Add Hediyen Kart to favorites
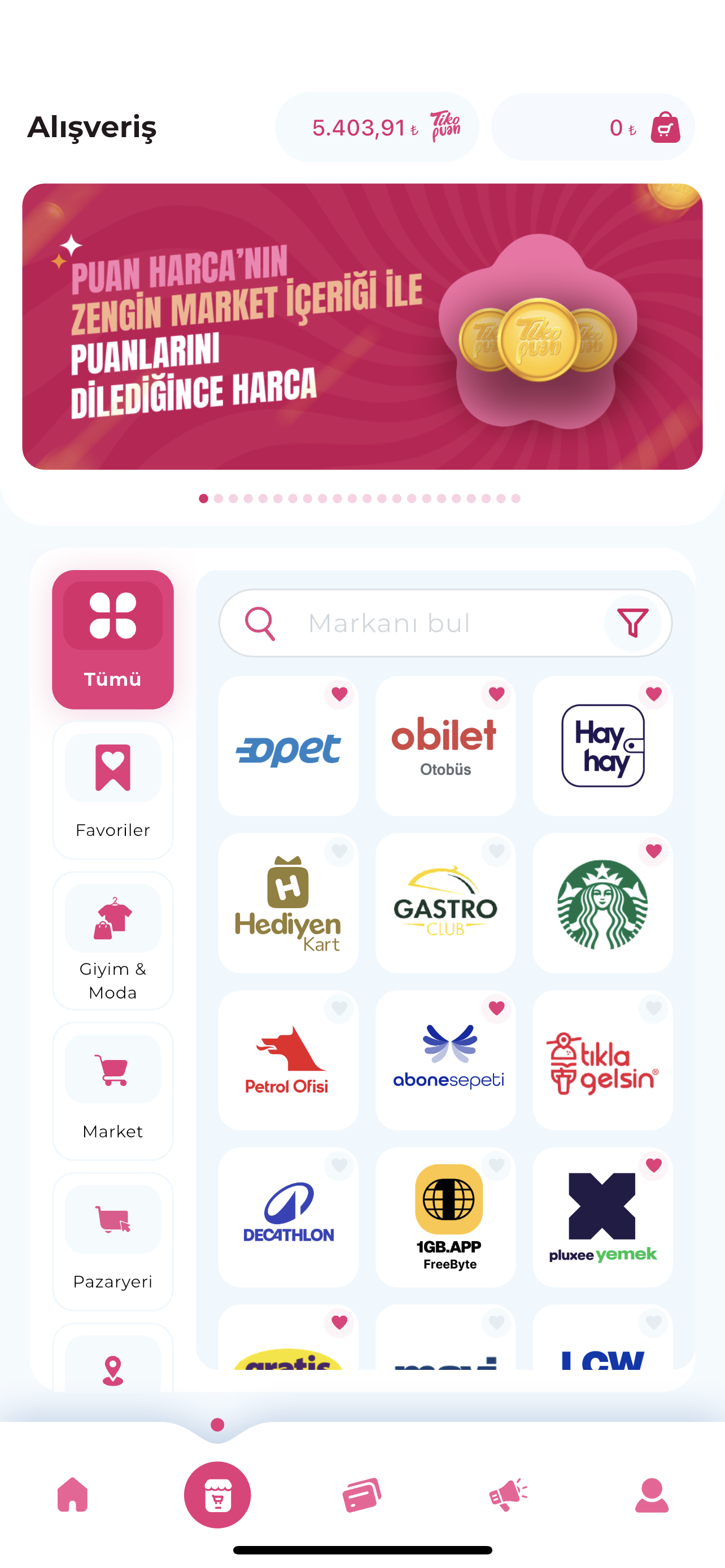 (339, 851)
